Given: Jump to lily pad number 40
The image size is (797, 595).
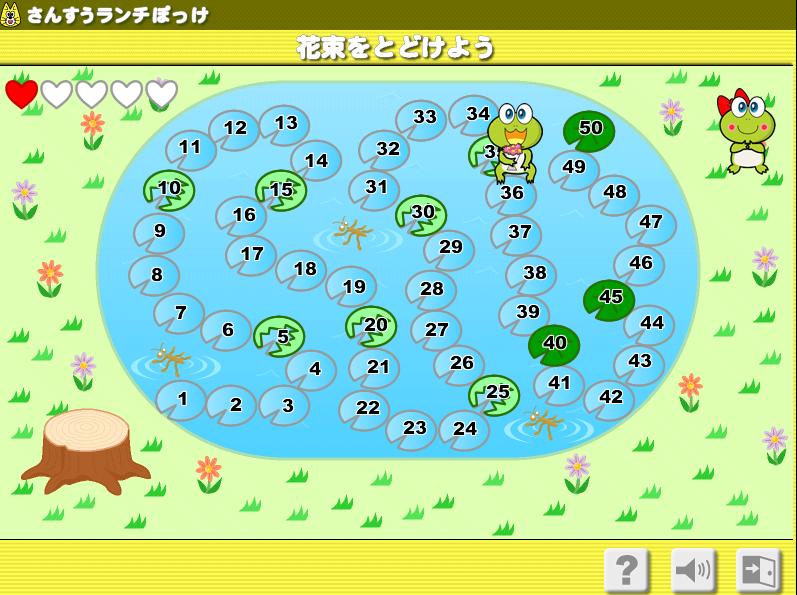Looking at the screenshot, I should 554,343.
